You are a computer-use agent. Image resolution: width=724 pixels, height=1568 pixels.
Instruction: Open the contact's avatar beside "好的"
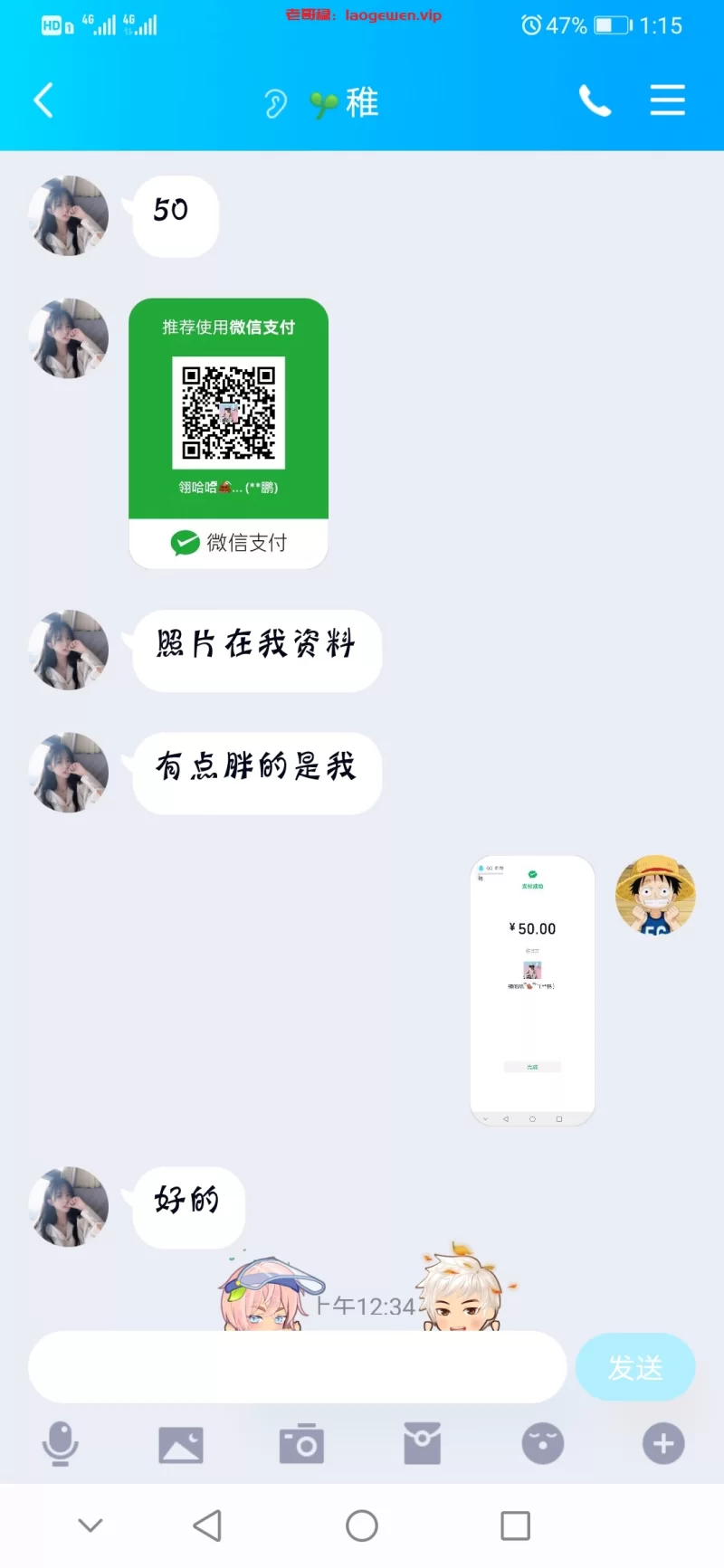pyautogui.click(x=69, y=1206)
